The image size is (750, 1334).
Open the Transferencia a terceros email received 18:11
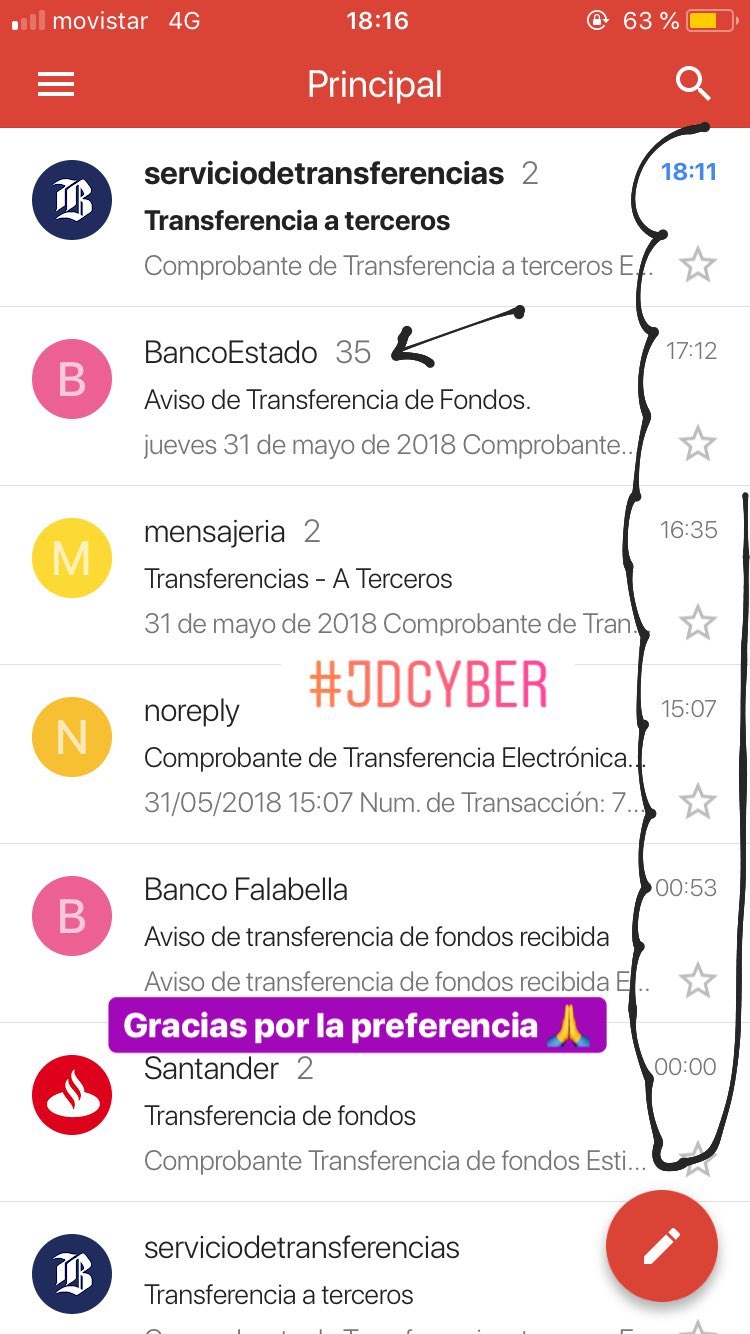[x=375, y=217]
